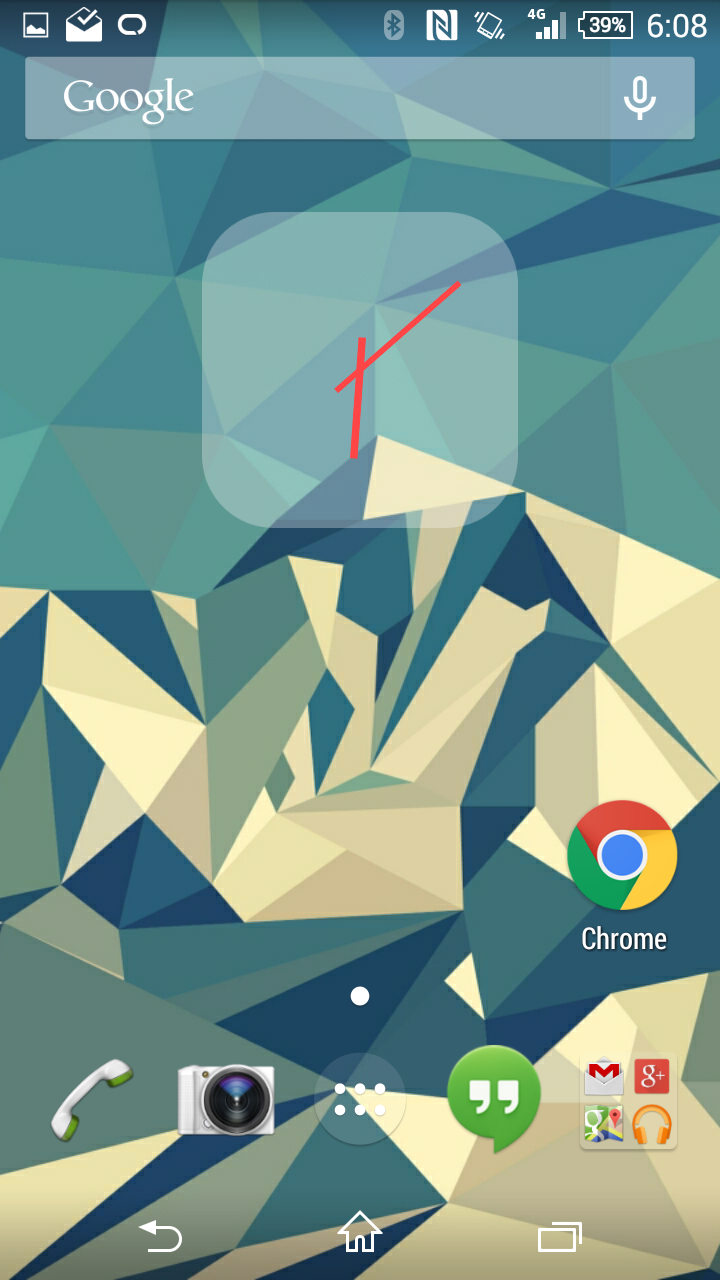The image size is (720, 1280).
Task: Open the app drawer
Action: coord(360,1098)
